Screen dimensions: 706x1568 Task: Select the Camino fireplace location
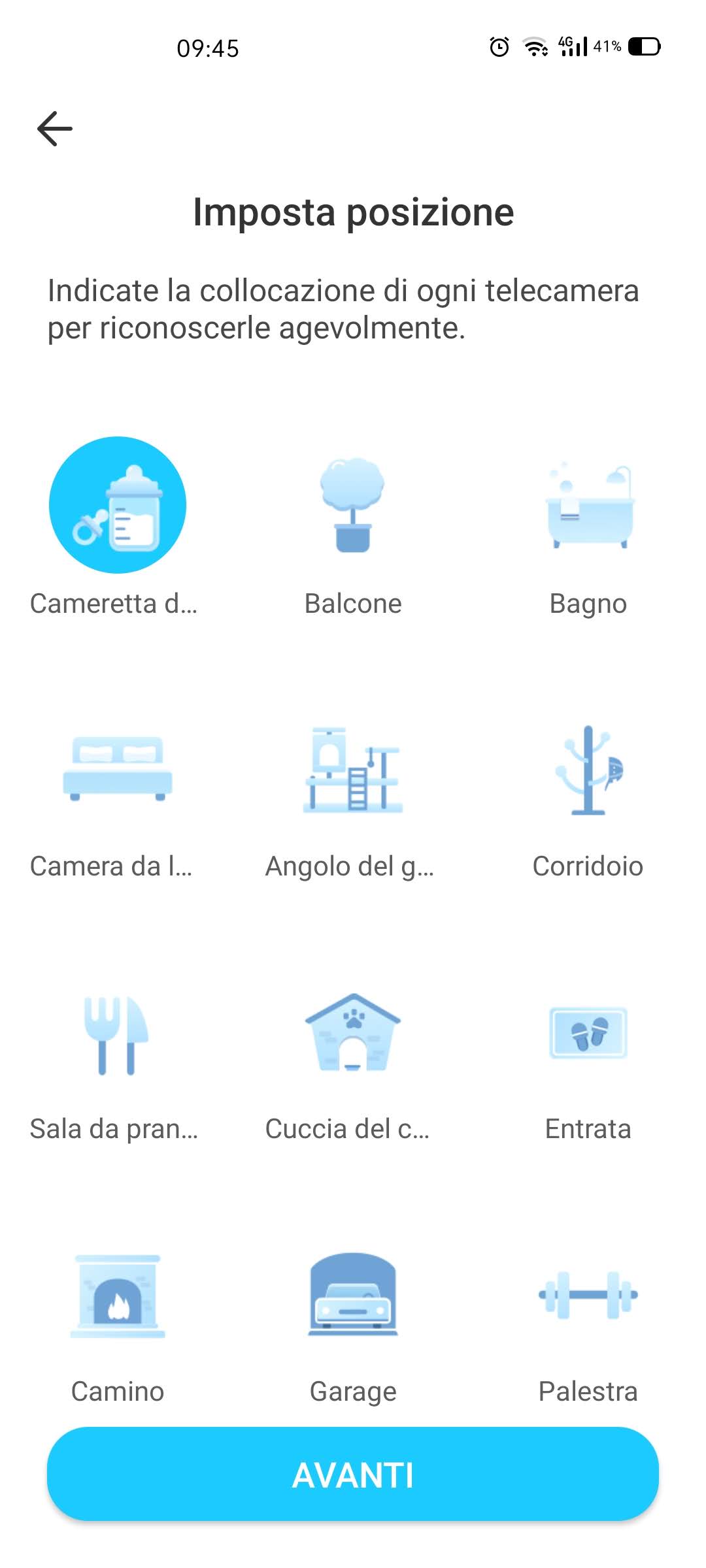coord(118,1296)
